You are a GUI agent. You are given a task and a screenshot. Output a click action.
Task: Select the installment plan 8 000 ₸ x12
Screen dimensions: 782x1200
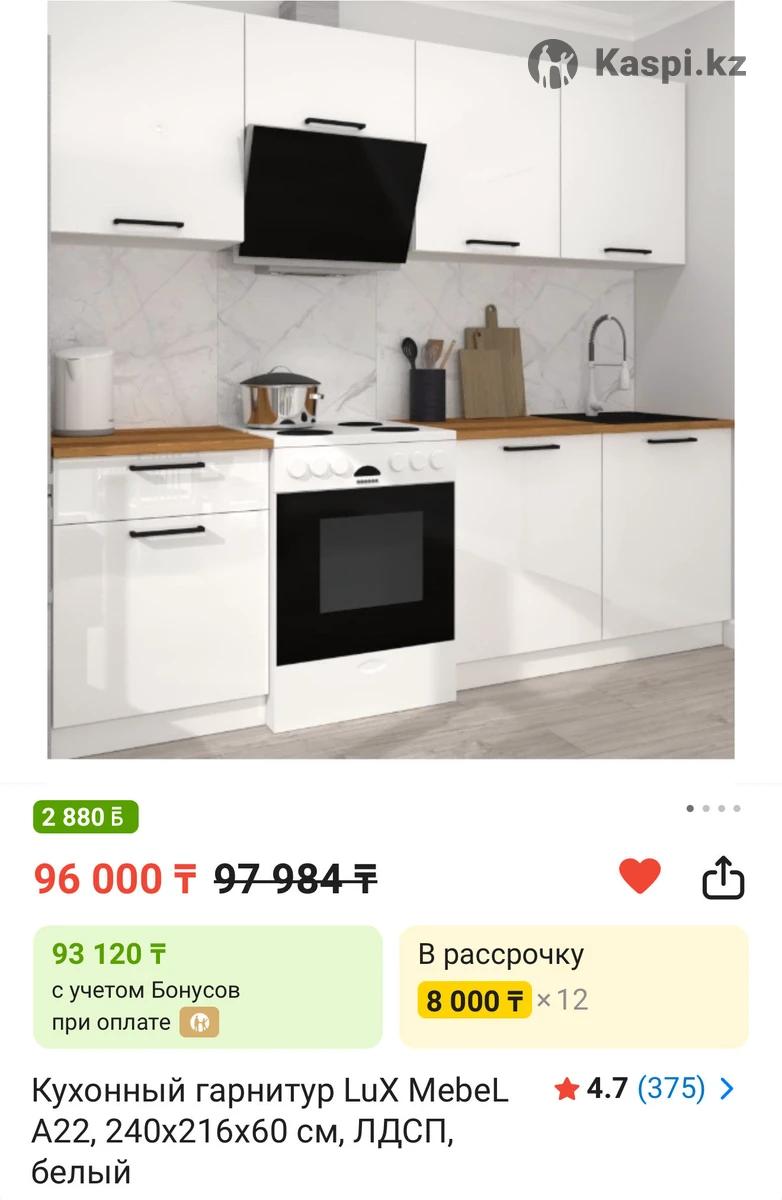point(573,986)
